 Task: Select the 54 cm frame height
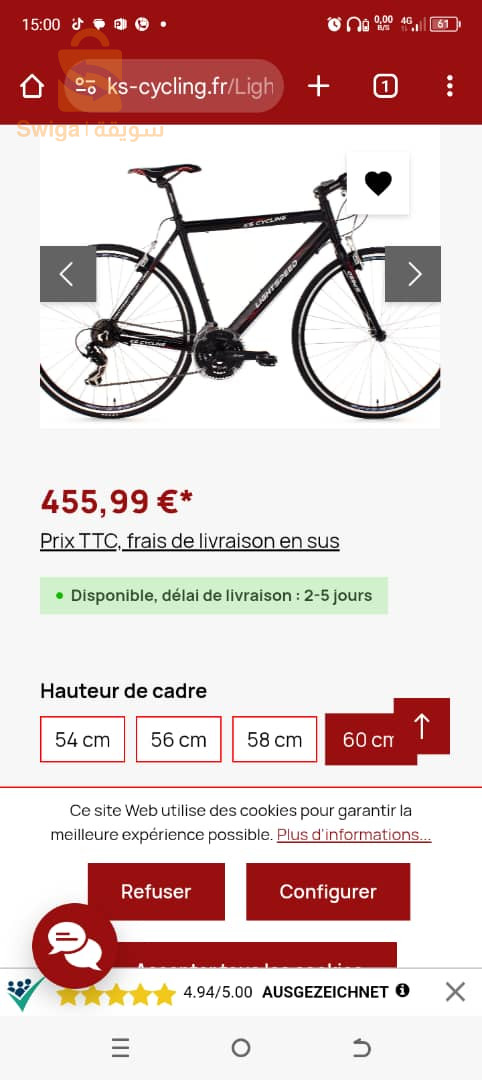[83, 740]
